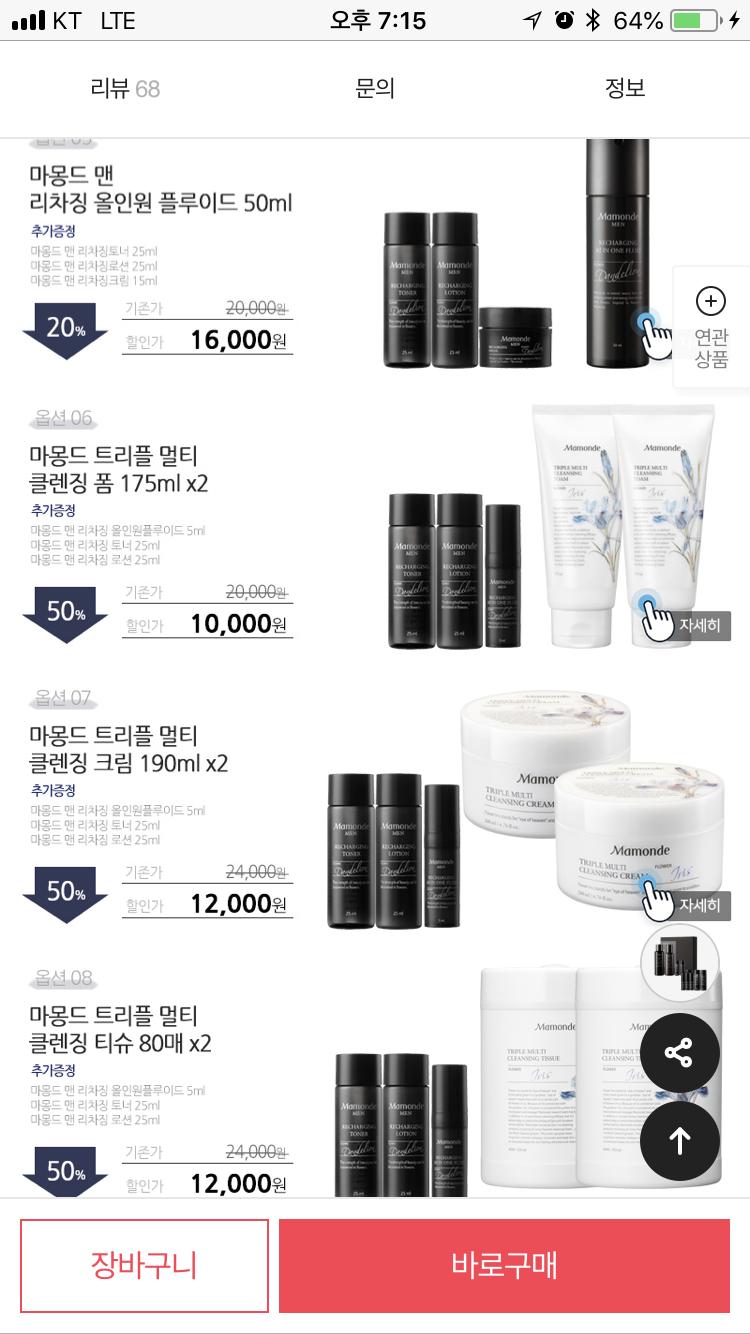This screenshot has height=1334, width=750.
Task: Switch to the 리뷰 tab
Action: (x=125, y=89)
